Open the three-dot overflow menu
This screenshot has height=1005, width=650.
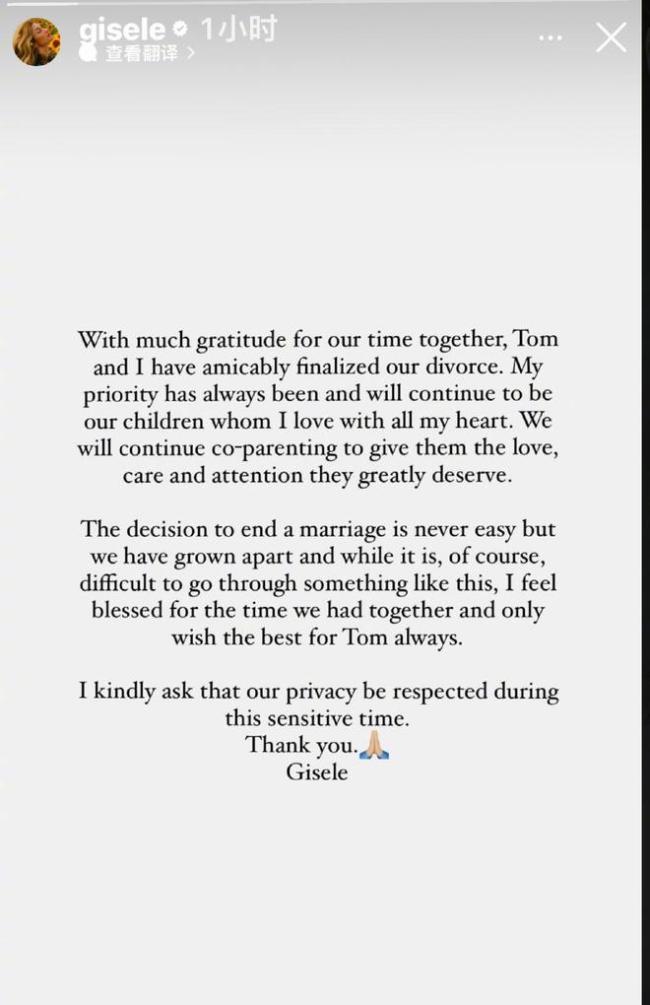[x=550, y=38]
